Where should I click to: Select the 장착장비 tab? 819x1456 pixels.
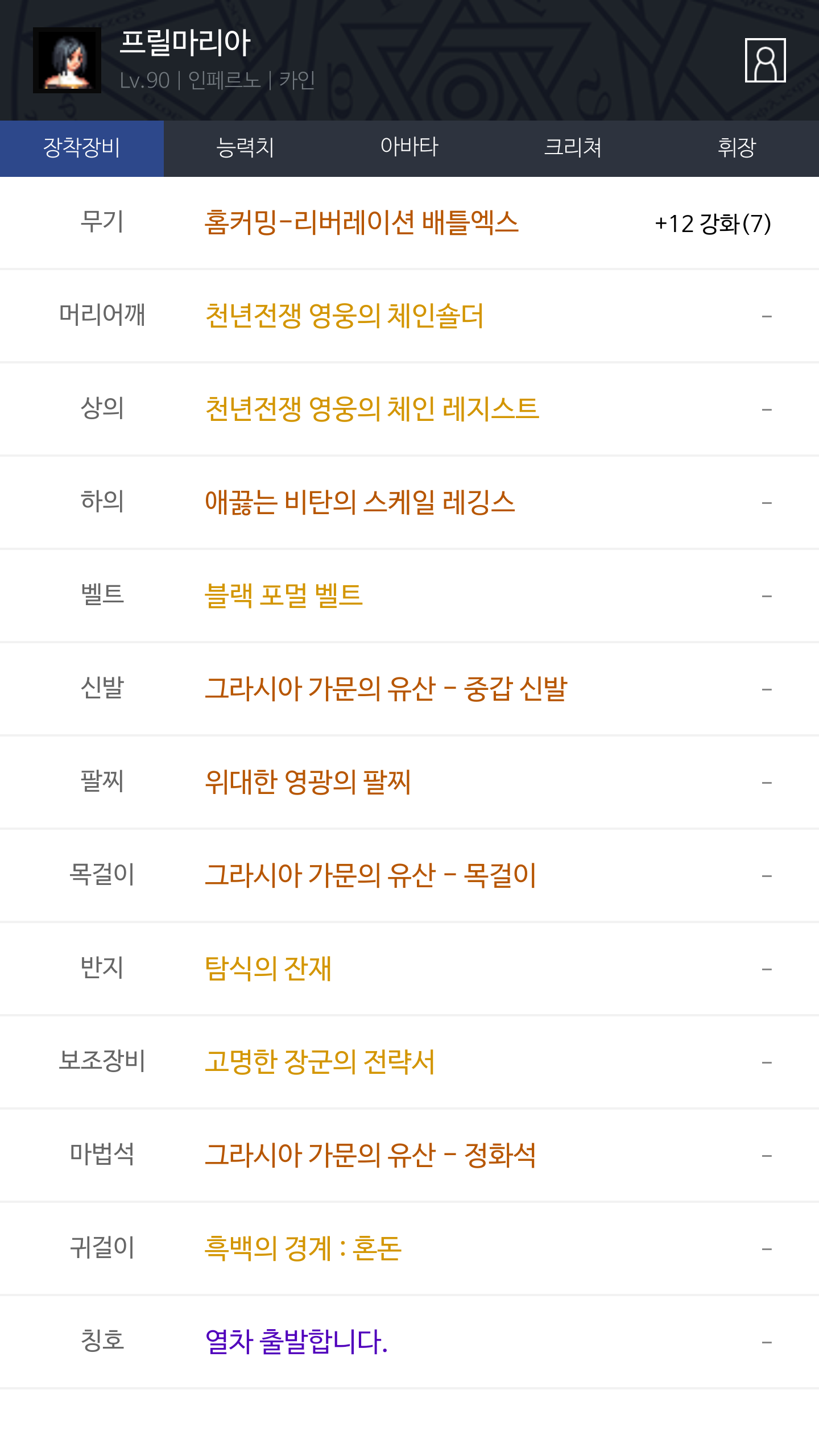tap(82, 148)
